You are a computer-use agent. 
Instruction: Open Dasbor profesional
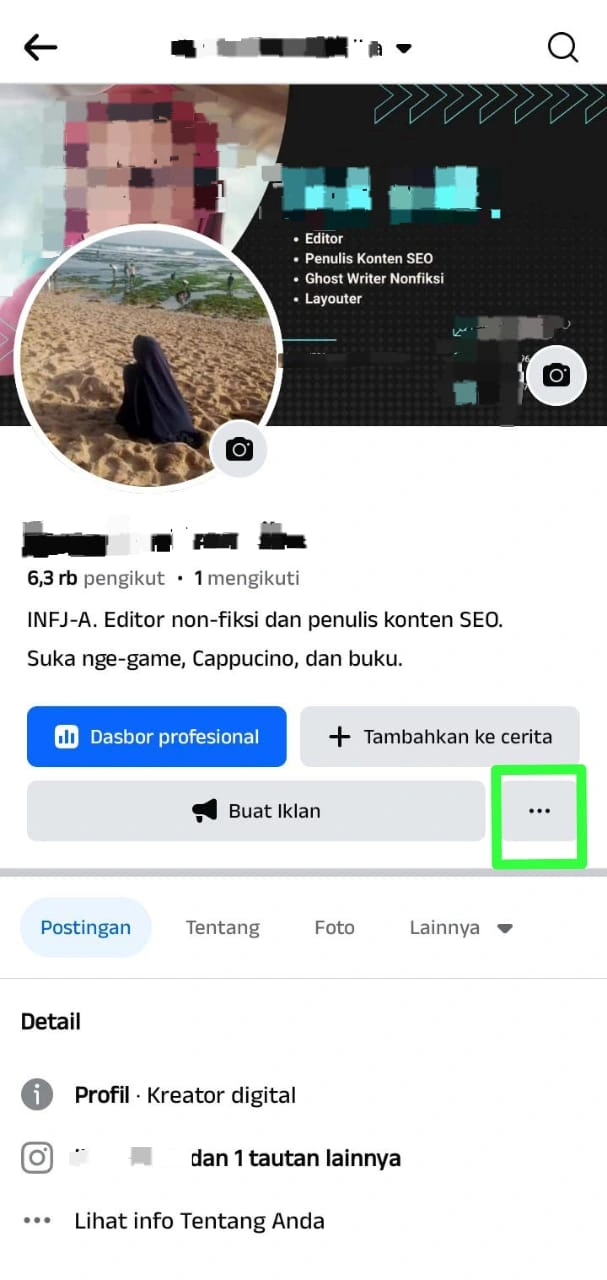(157, 737)
